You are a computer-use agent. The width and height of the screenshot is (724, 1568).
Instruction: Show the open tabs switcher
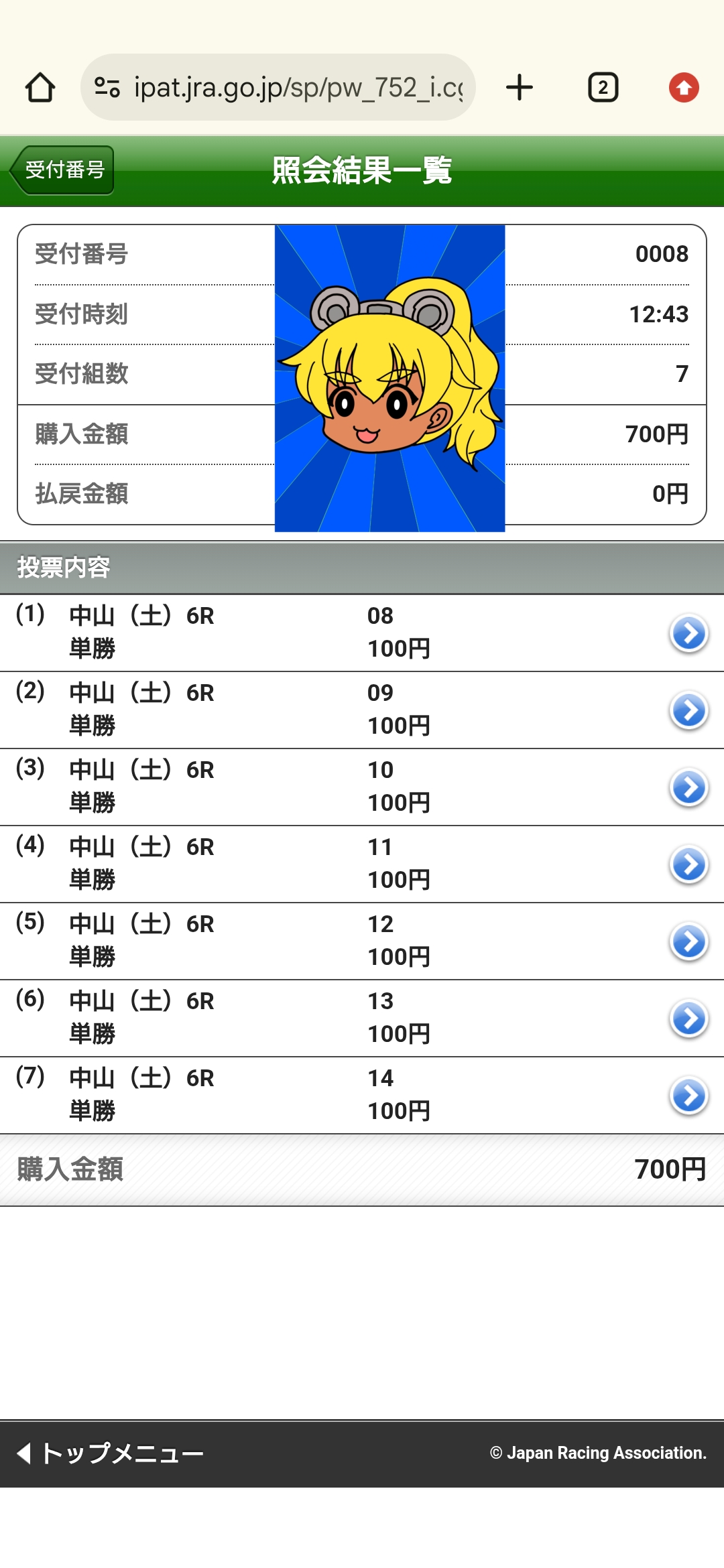(x=603, y=88)
